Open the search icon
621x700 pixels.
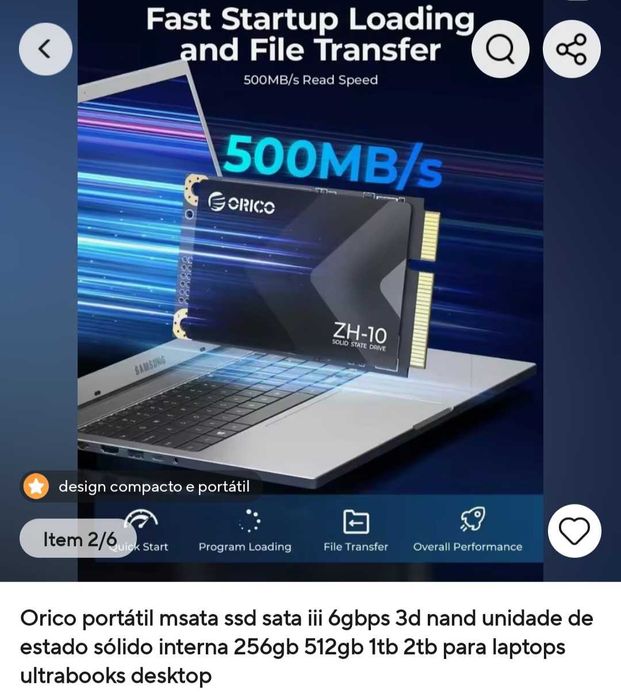500,49
